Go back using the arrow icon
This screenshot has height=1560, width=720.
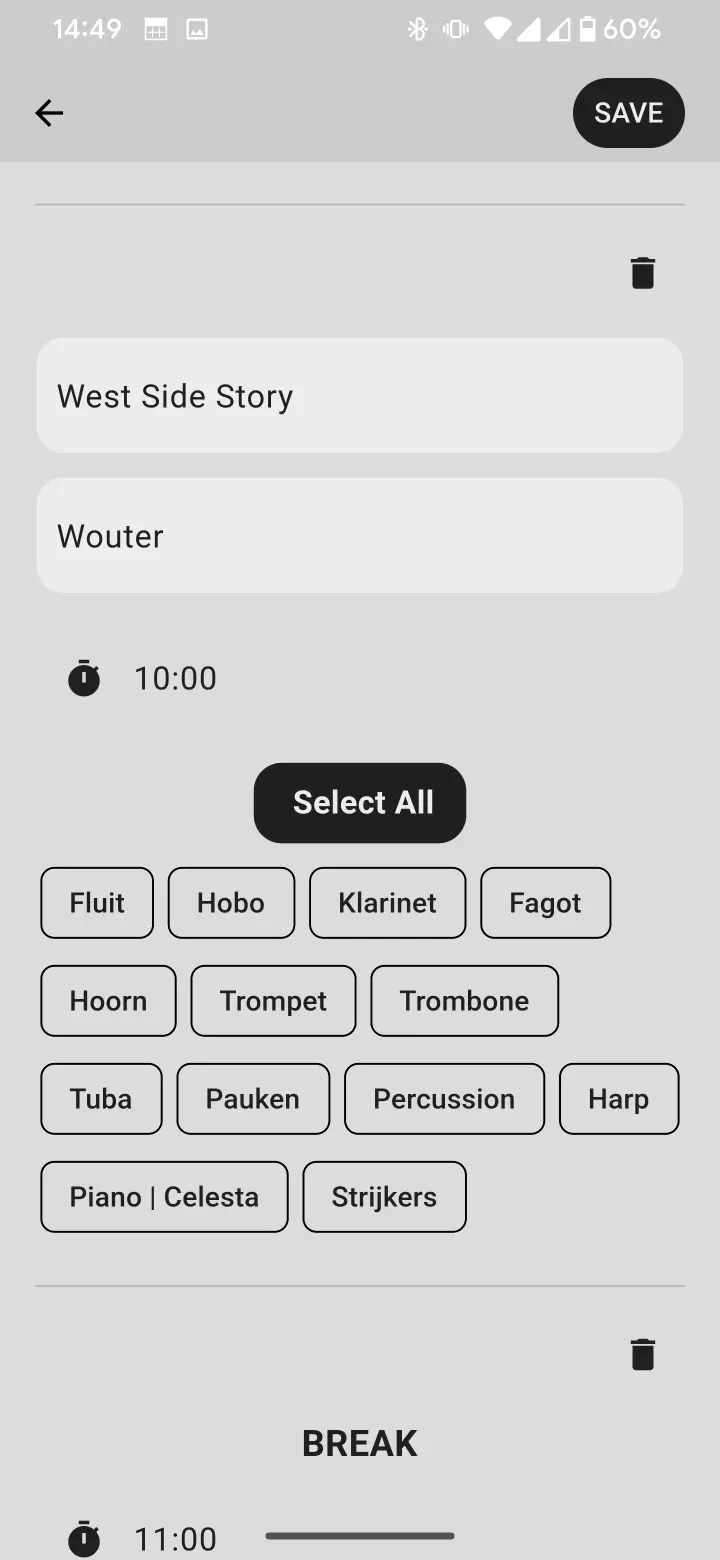49,113
